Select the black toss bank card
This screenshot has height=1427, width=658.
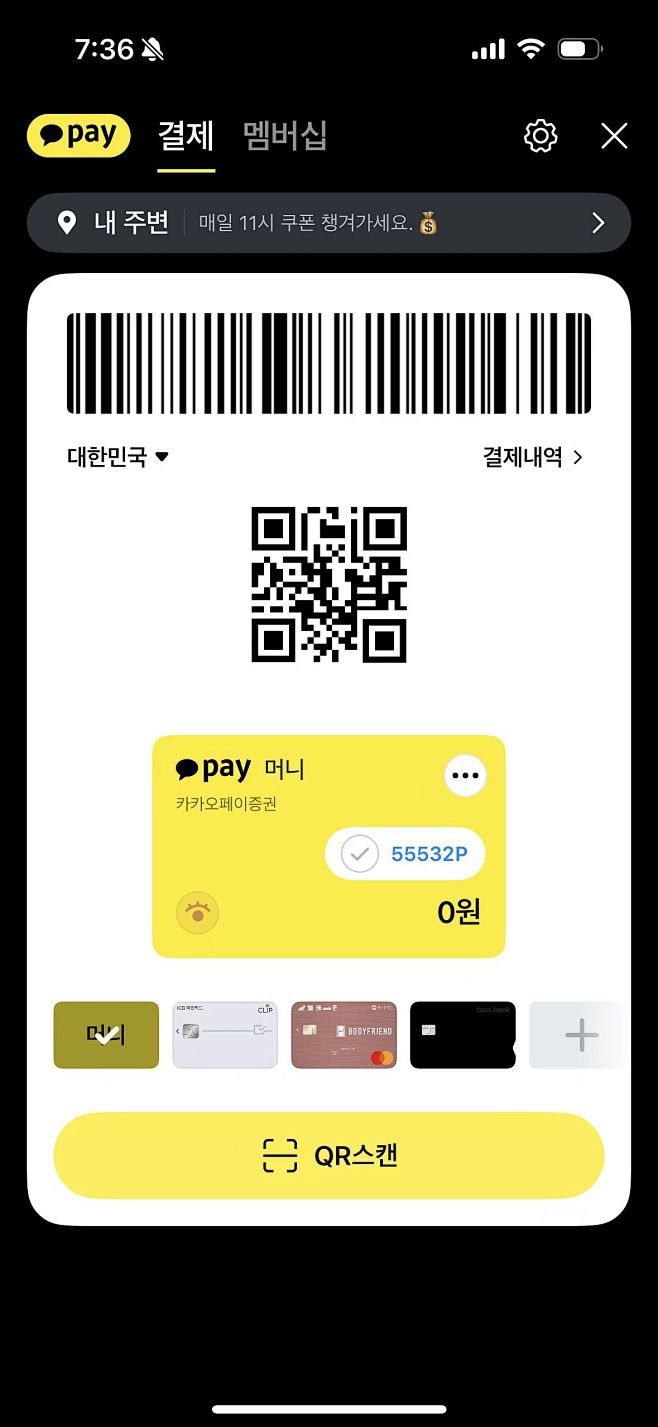click(462, 1035)
